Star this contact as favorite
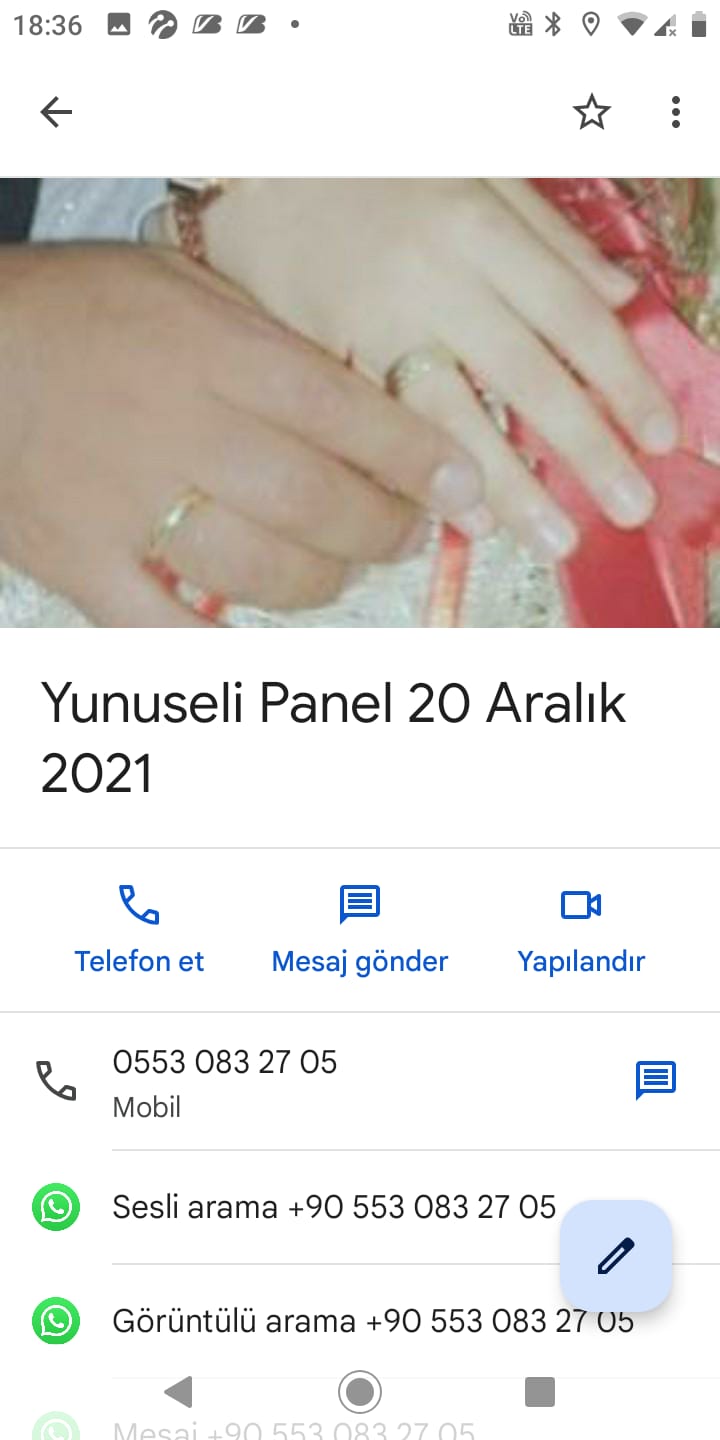This screenshot has height=1440, width=720. (x=591, y=112)
